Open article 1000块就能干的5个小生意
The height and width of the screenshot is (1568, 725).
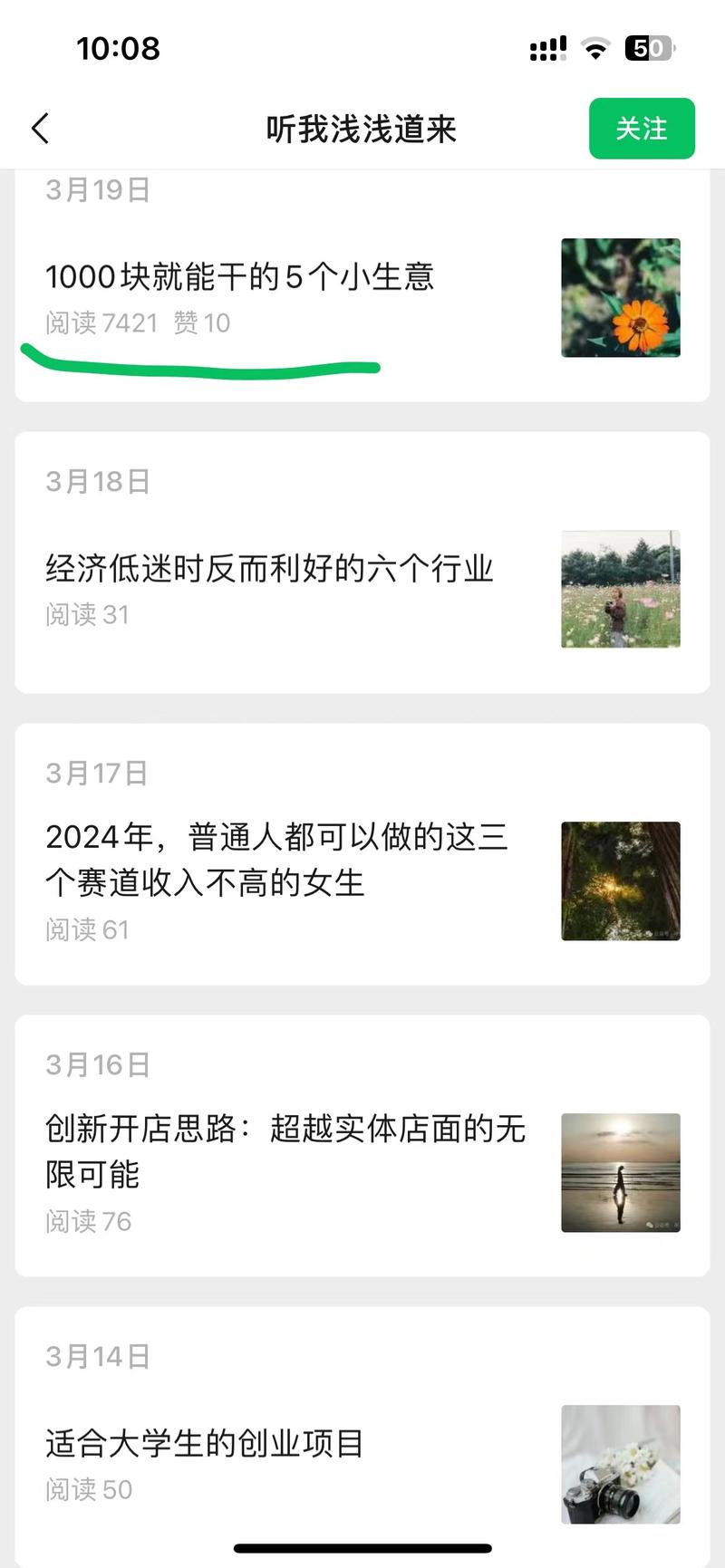click(x=240, y=277)
